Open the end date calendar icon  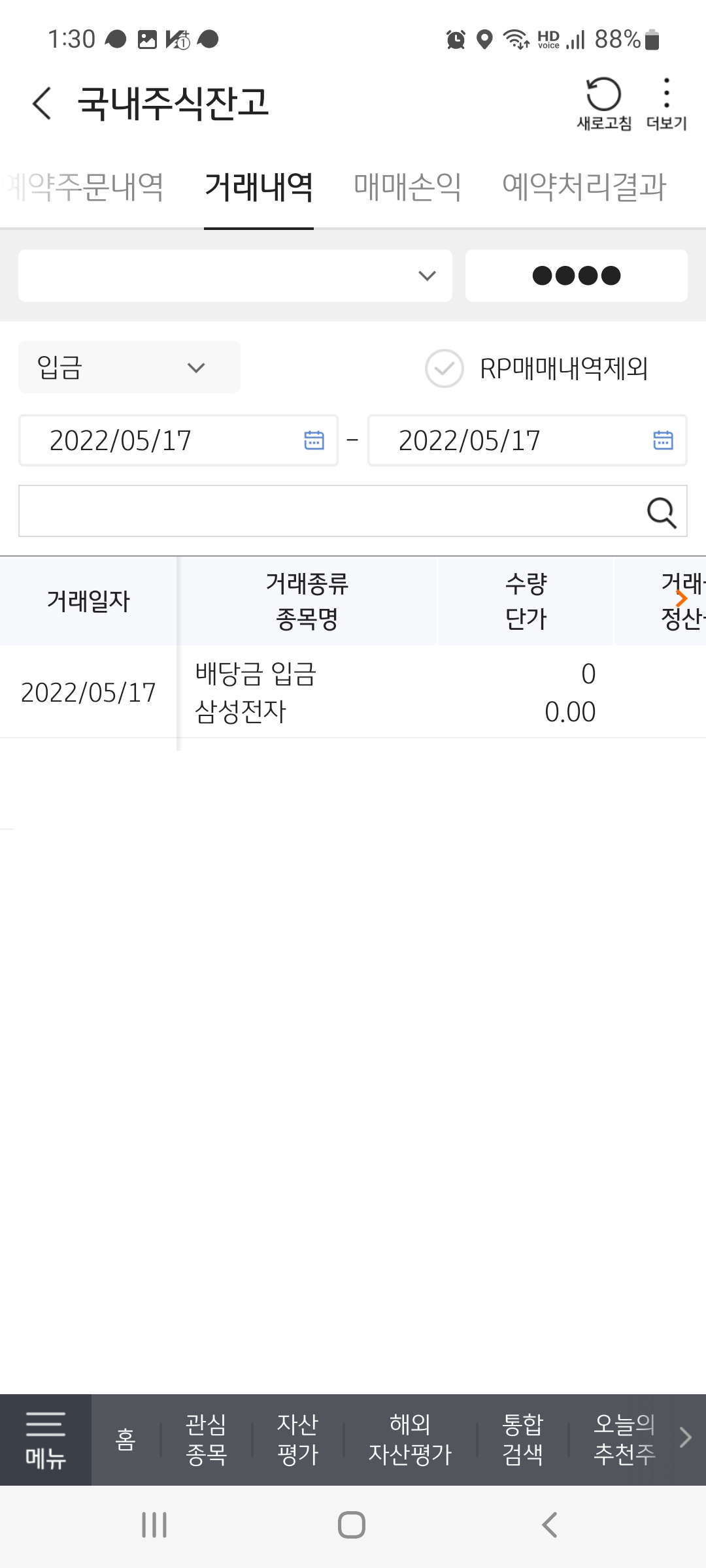click(x=663, y=441)
